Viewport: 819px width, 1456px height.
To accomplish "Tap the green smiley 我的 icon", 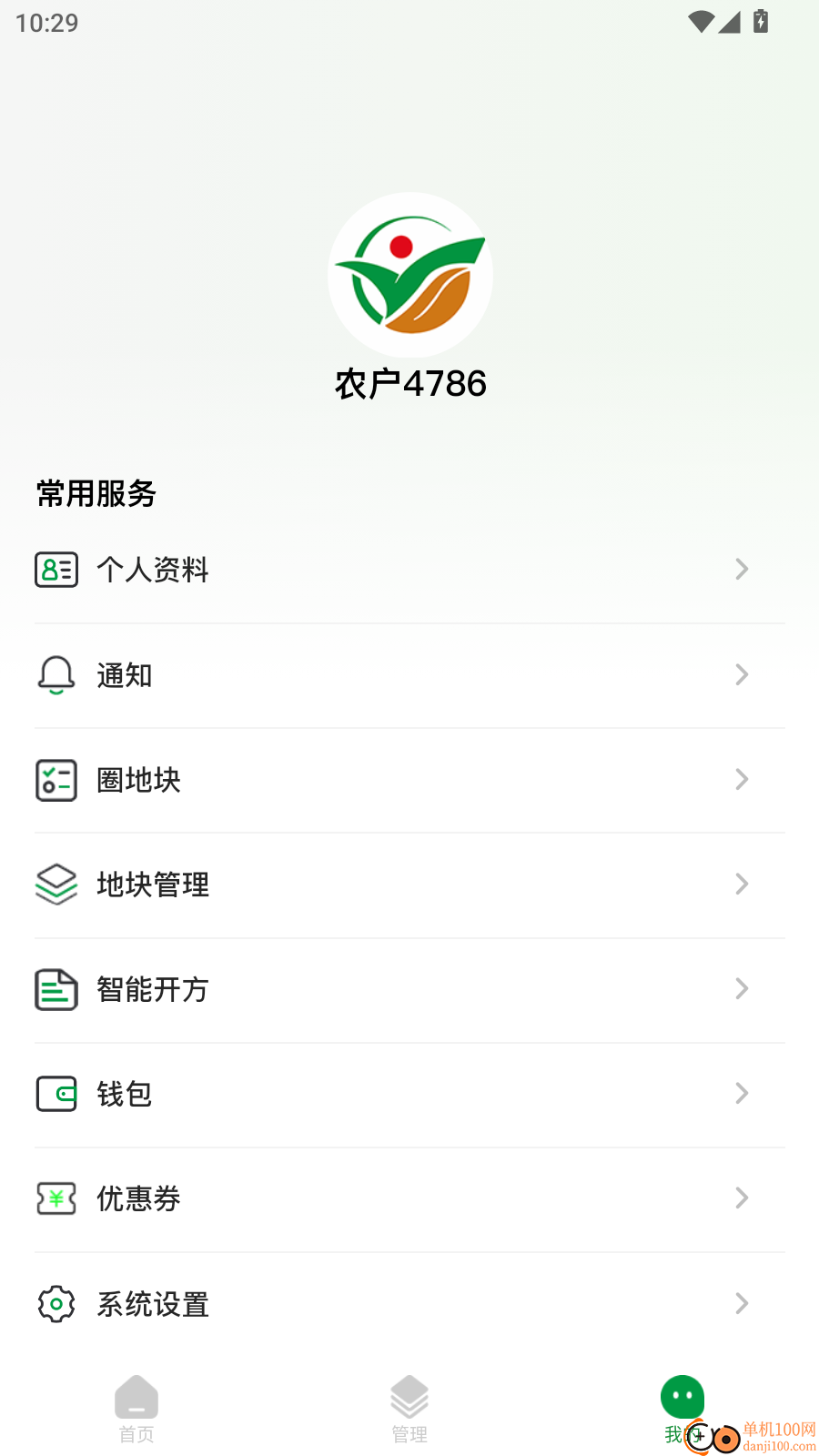I will click(x=682, y=1394).
